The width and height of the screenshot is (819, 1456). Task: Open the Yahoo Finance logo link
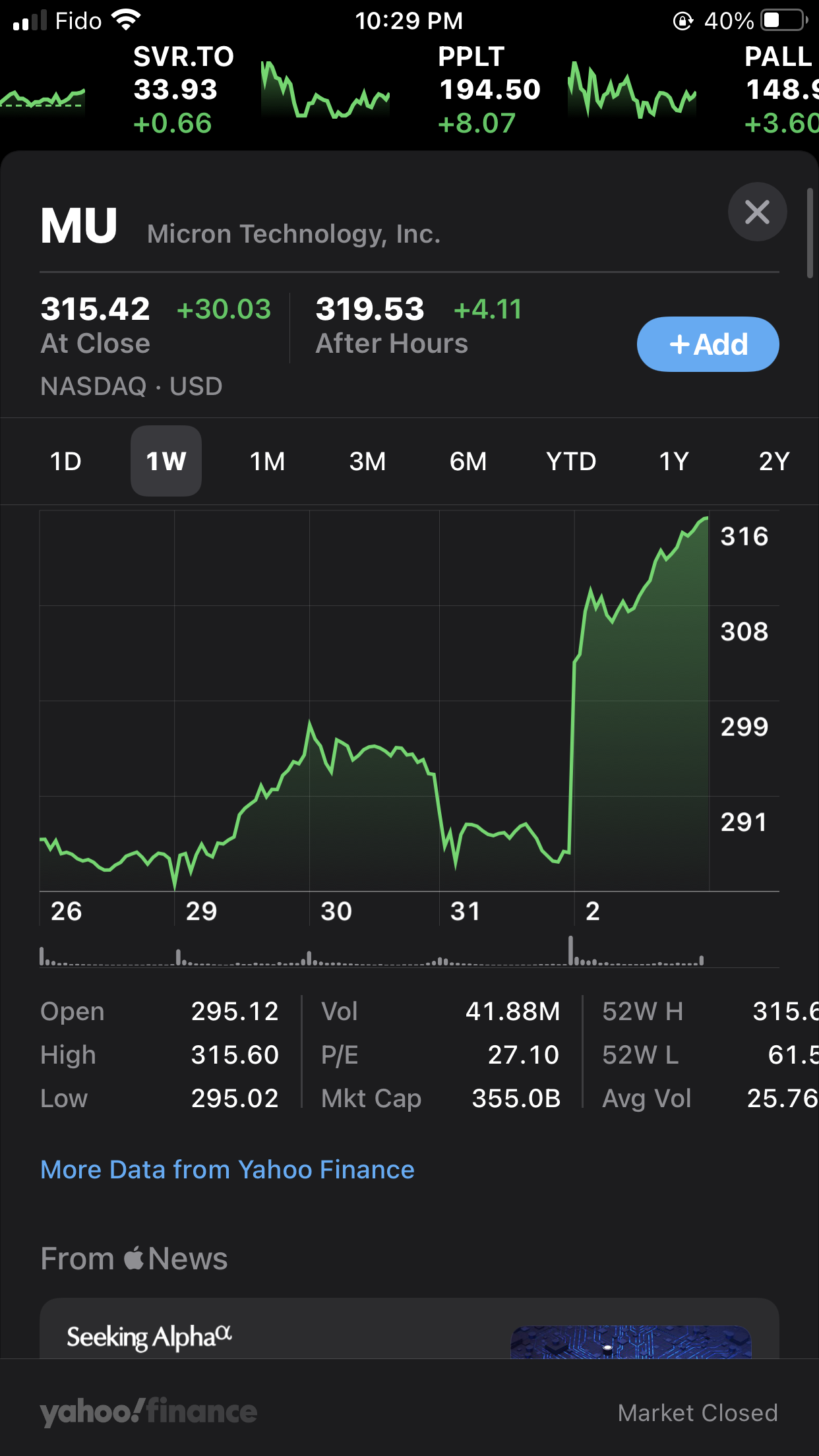tap(148, 1412)
